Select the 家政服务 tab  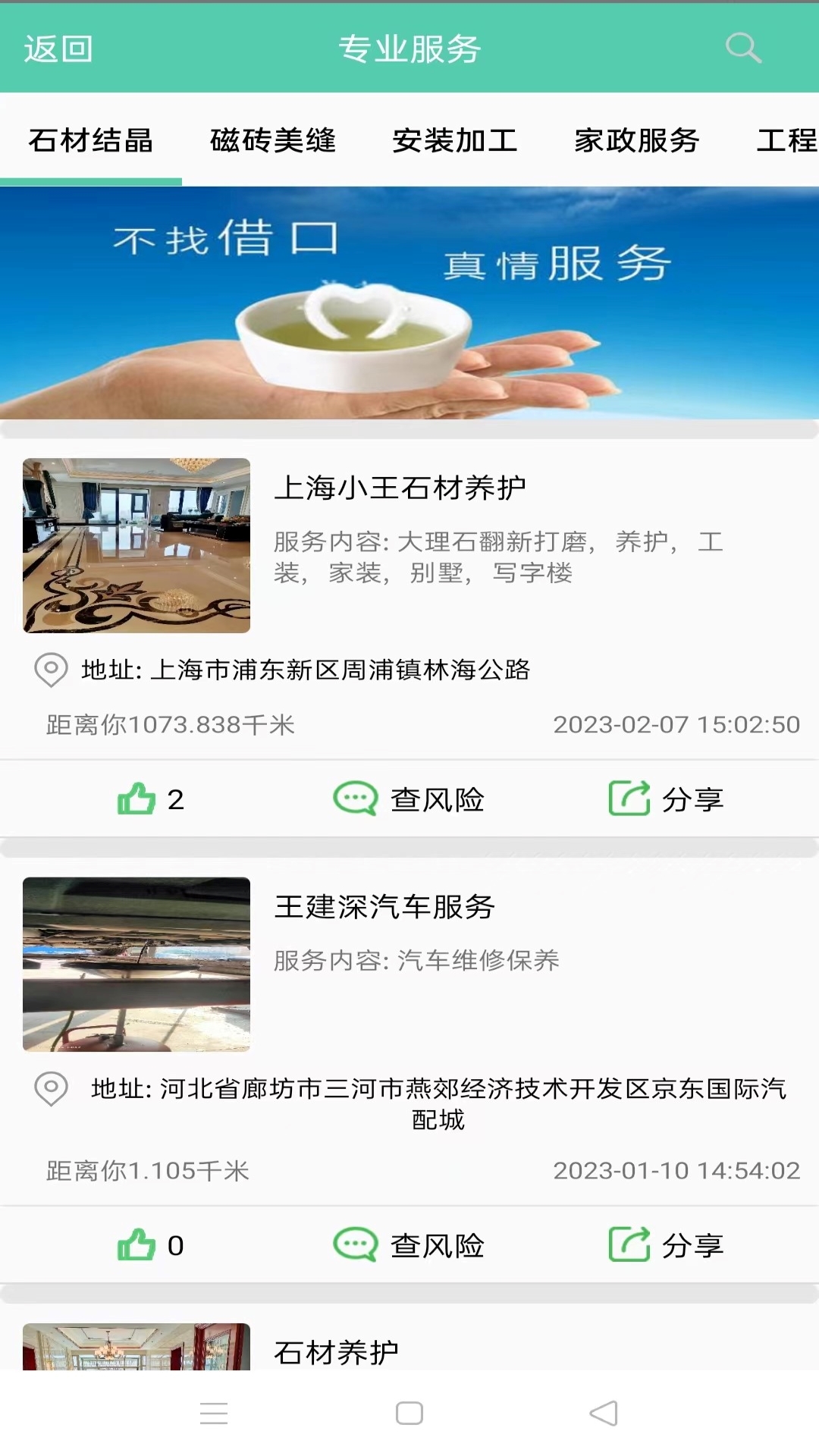pyautogui.click(x=636, y=140)
